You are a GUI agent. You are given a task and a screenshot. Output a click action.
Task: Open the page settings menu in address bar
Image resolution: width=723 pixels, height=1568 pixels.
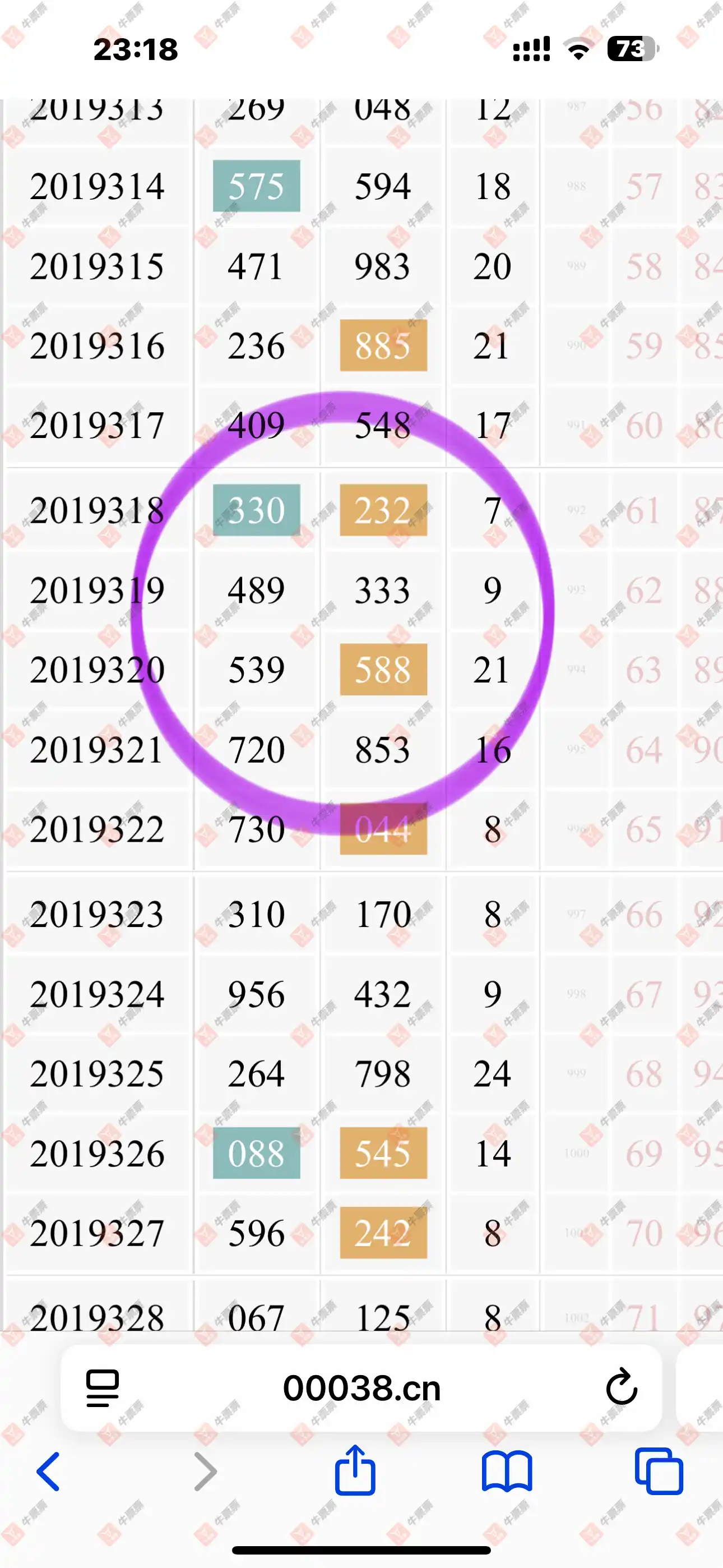tap(102, 1389)
